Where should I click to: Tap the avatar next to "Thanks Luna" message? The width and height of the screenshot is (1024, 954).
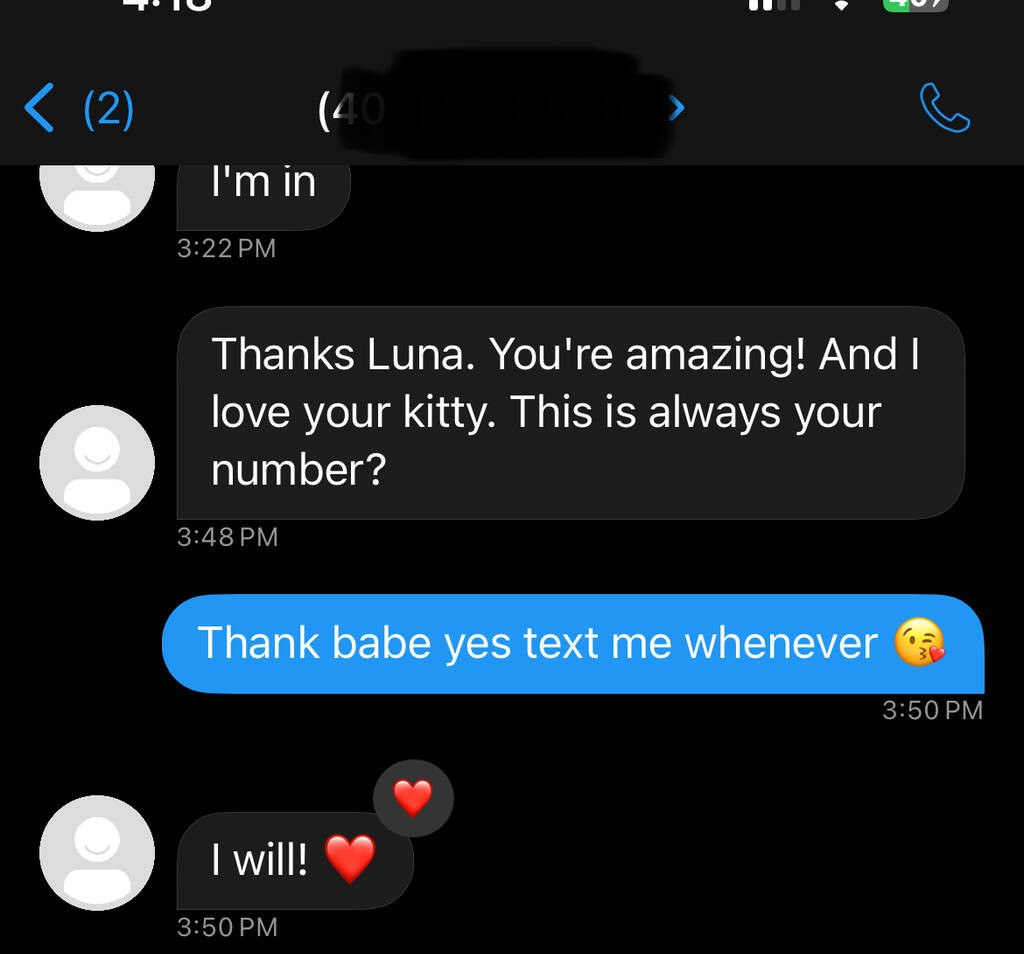97,462
